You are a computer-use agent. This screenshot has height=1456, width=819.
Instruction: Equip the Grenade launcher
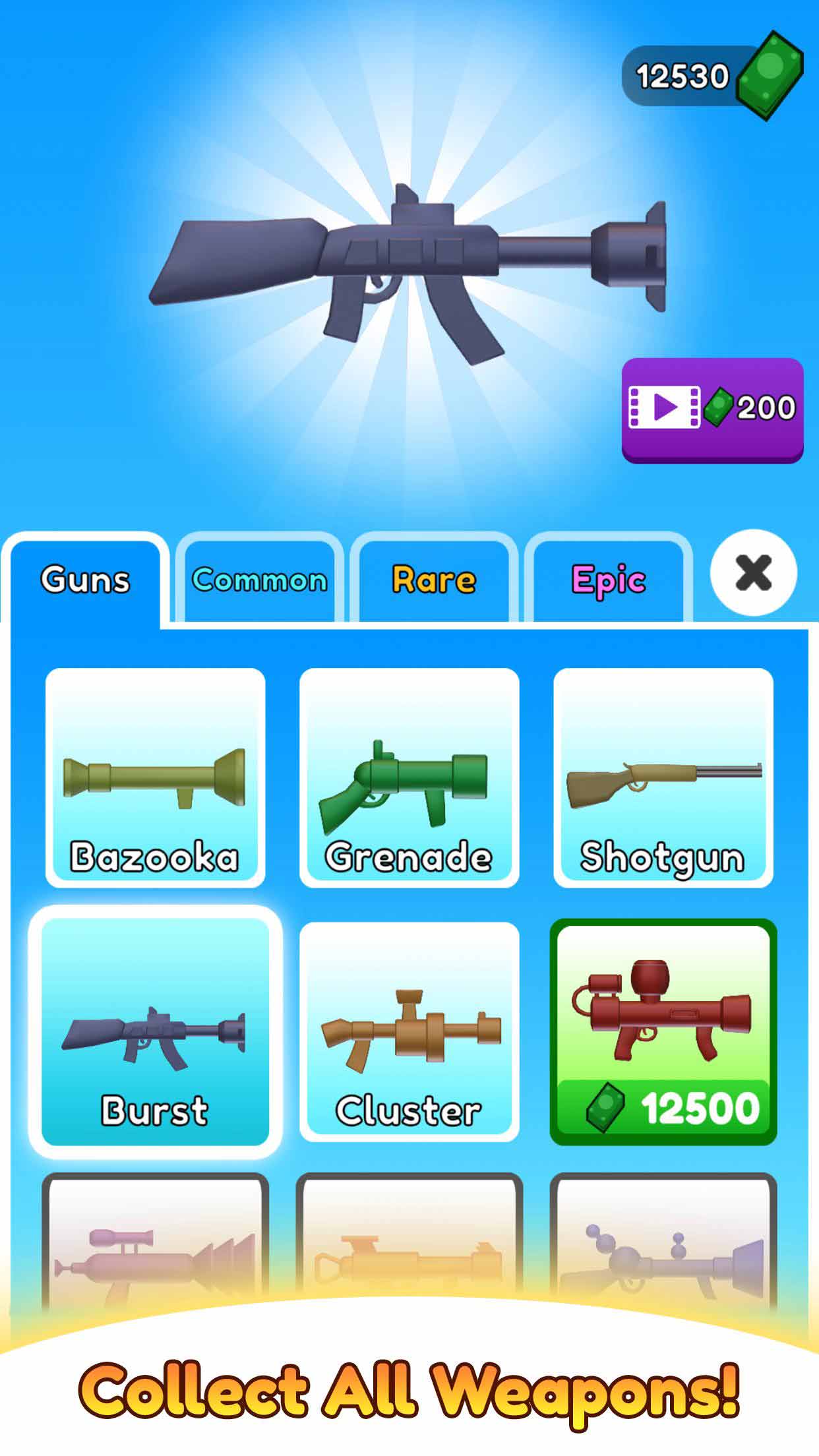(409, 777)
